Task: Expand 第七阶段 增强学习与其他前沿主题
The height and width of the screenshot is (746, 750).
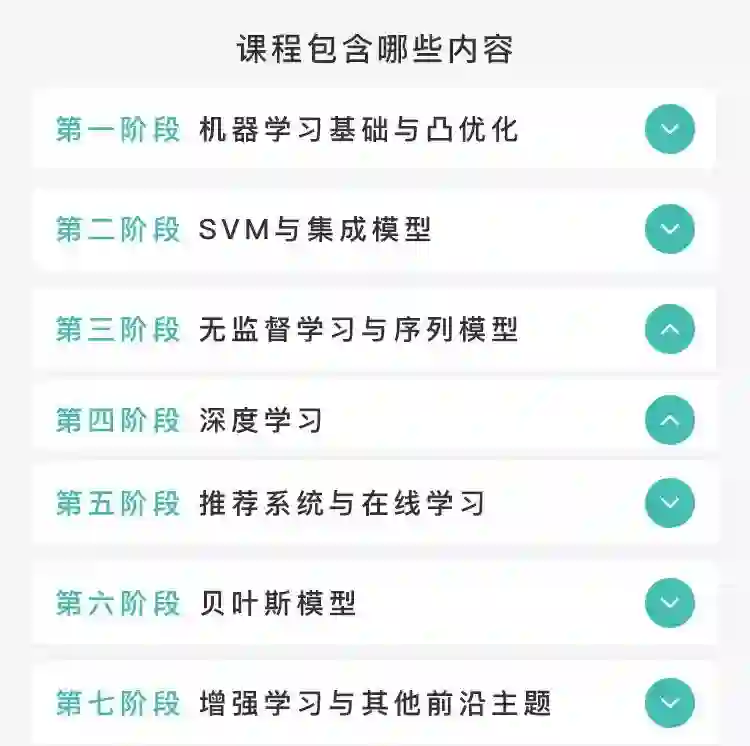Action: [669, 702]
